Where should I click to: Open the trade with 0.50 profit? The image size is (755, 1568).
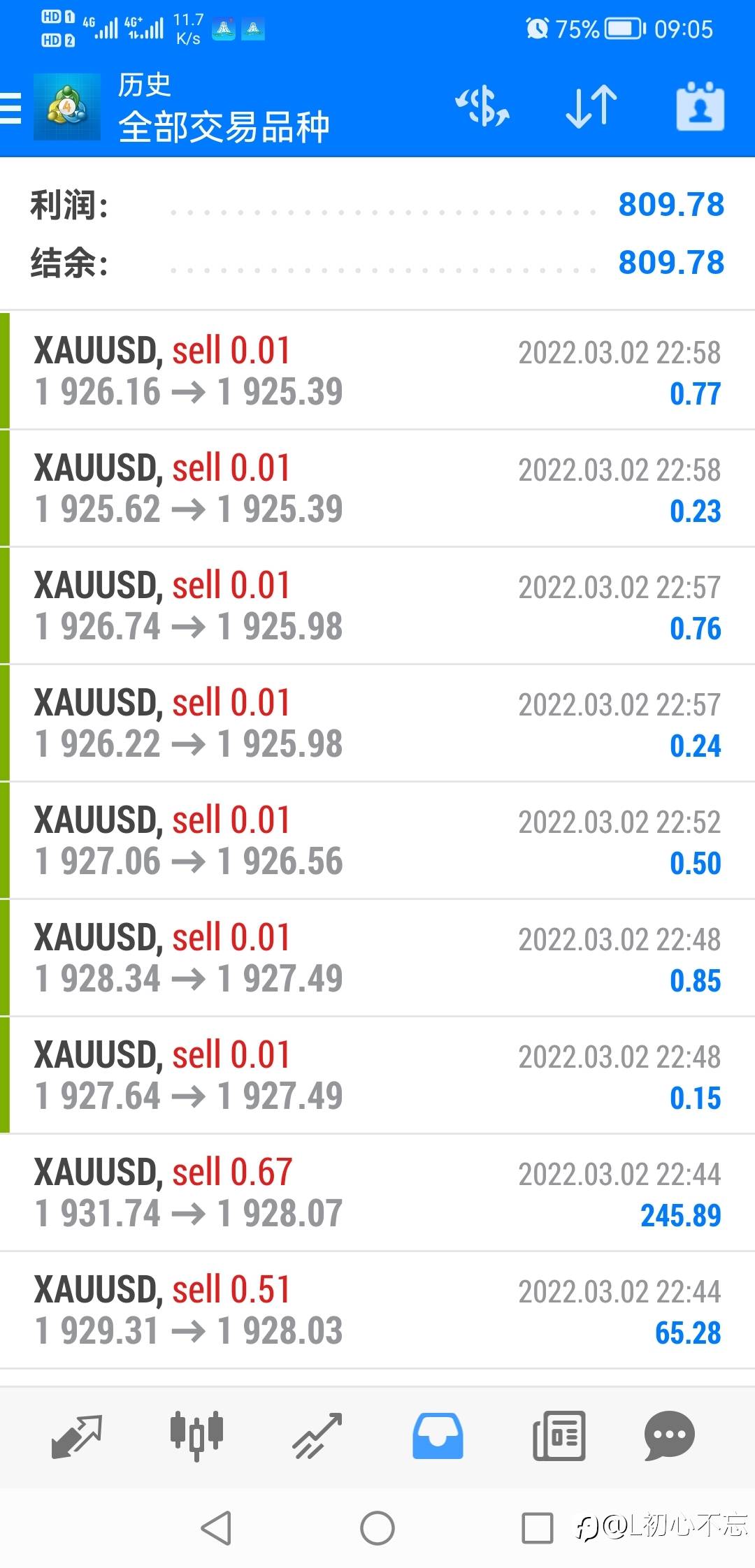pyautogui.click(x=377, y=840)
